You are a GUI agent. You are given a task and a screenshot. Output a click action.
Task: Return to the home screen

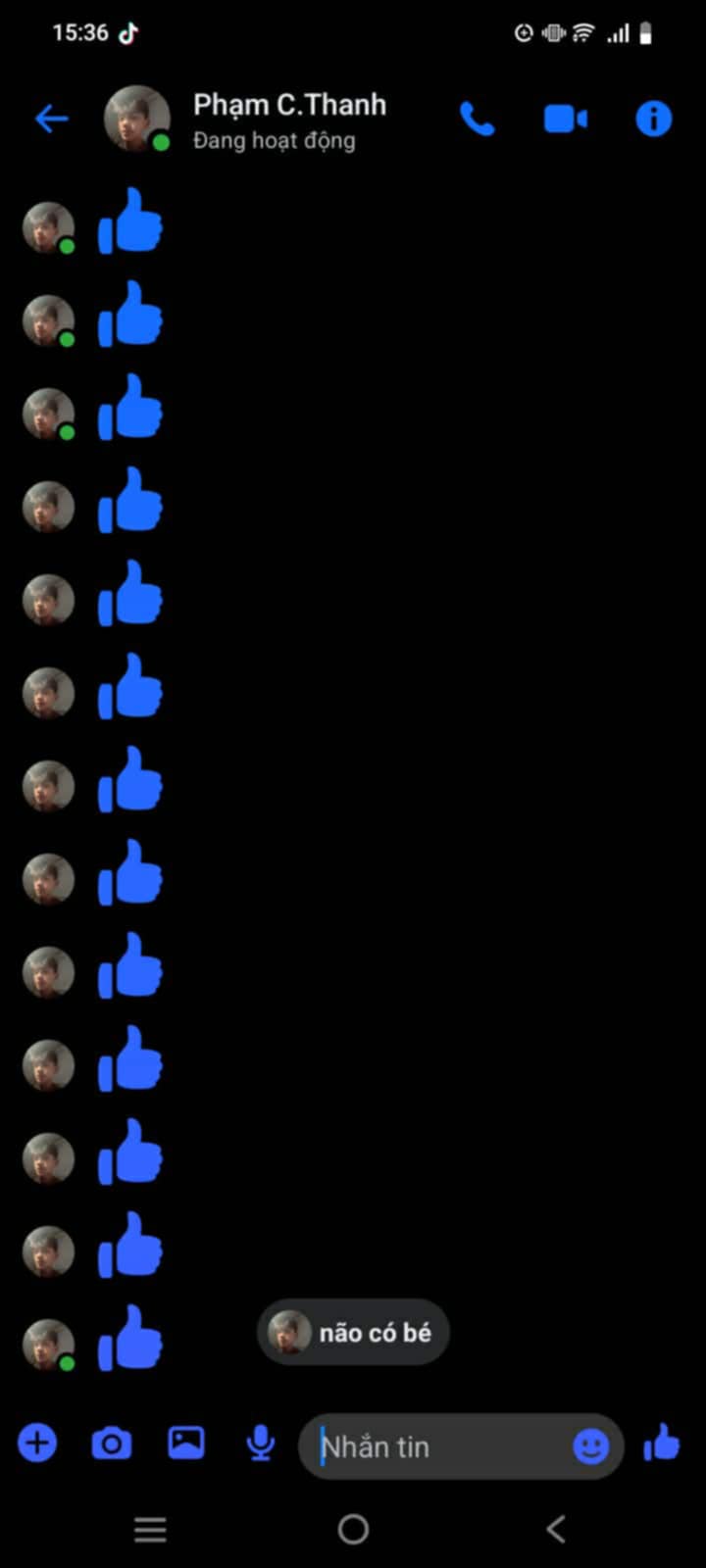(x=353, y=1529)
